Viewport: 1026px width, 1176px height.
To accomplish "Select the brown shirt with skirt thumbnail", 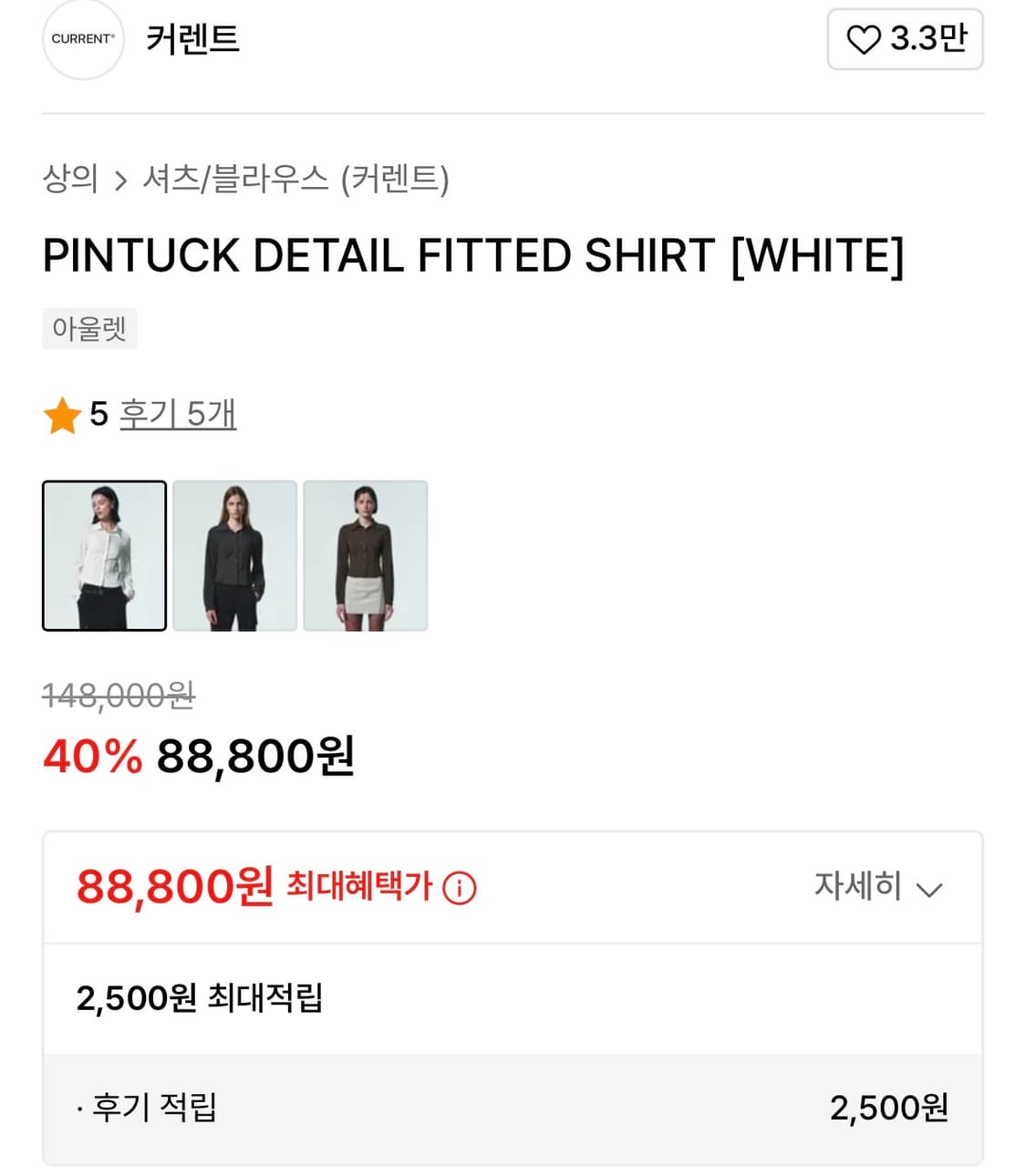I will pyautogui.click(x=365, y=555).
